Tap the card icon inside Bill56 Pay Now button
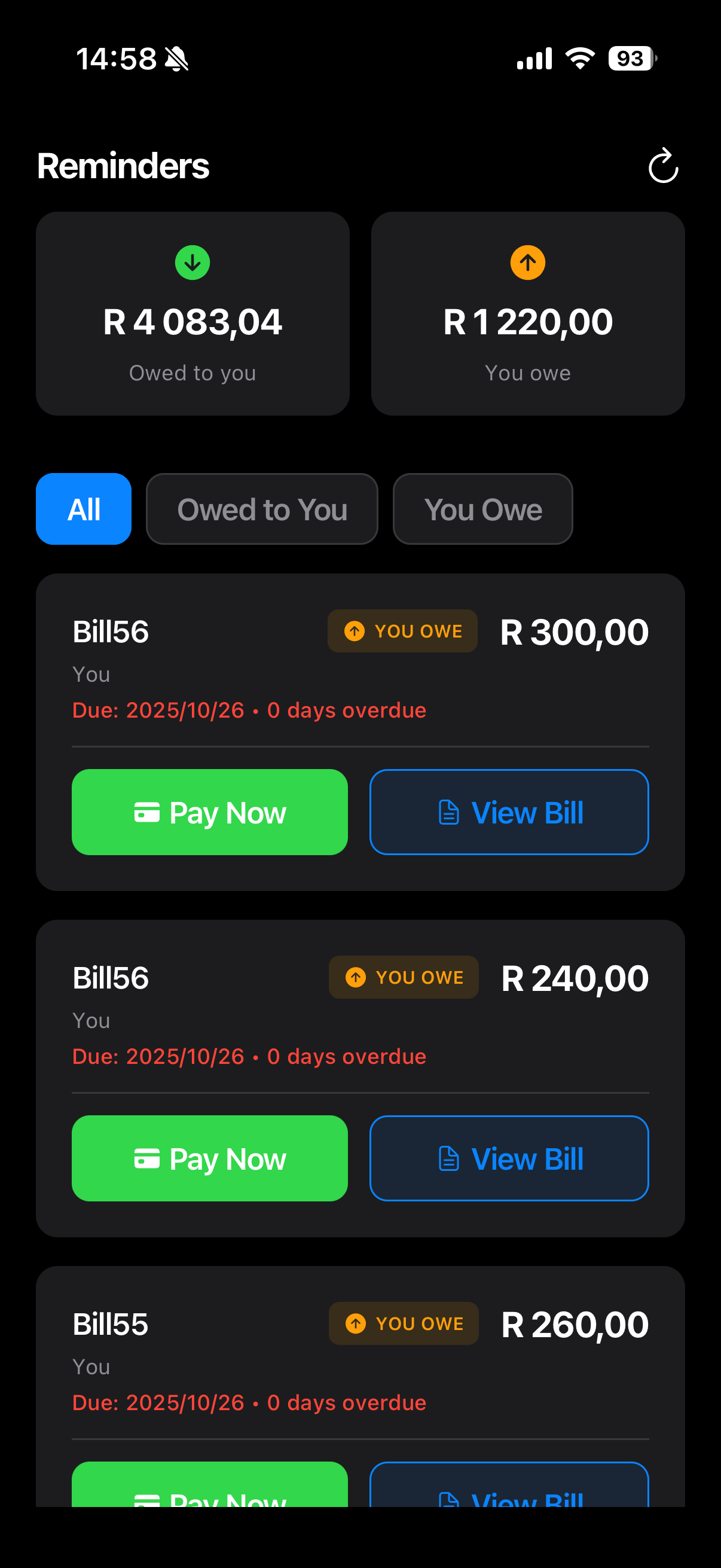This screenshot has height=1568, width=721. (x=144, y=812)
